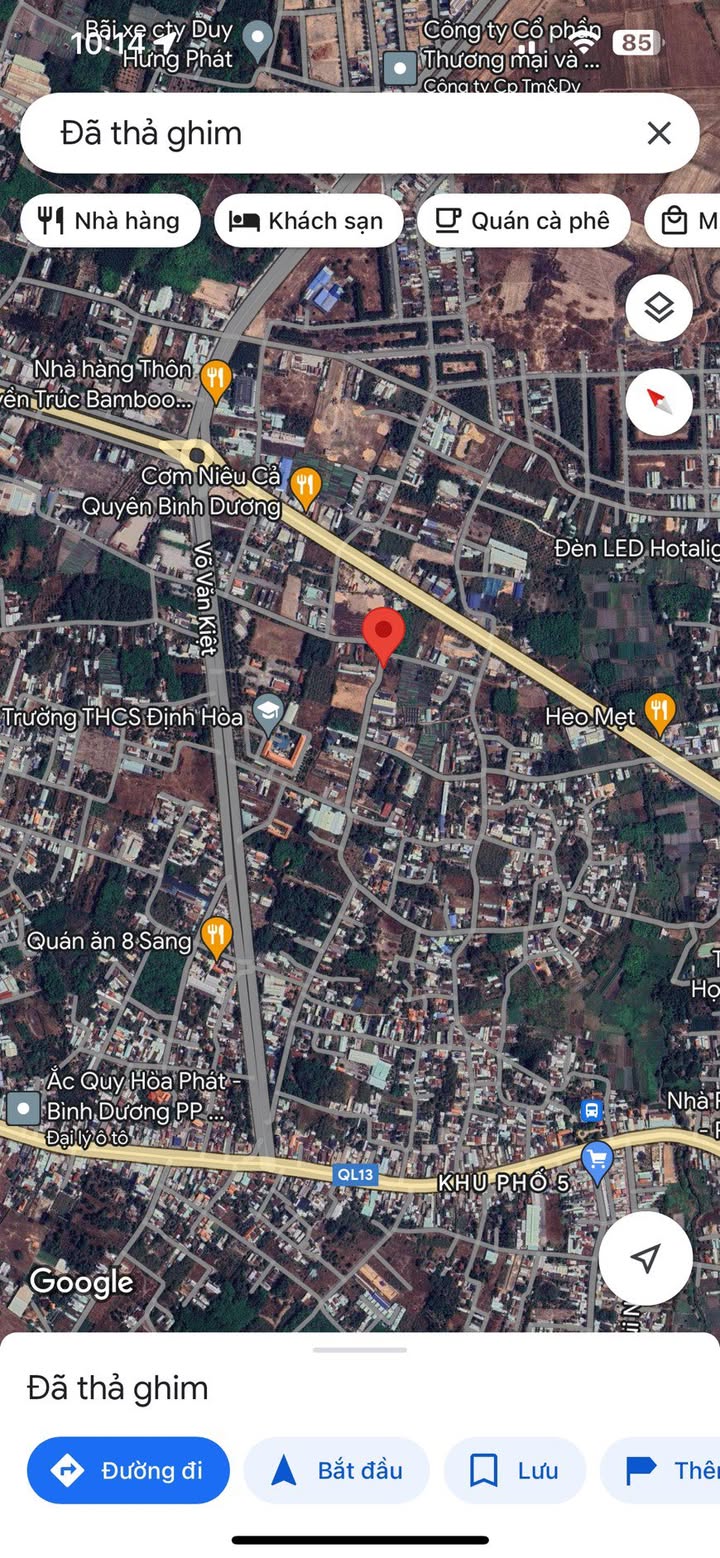
Task: Expand the pinned place sheet handle
Action: pos(360,1350)
